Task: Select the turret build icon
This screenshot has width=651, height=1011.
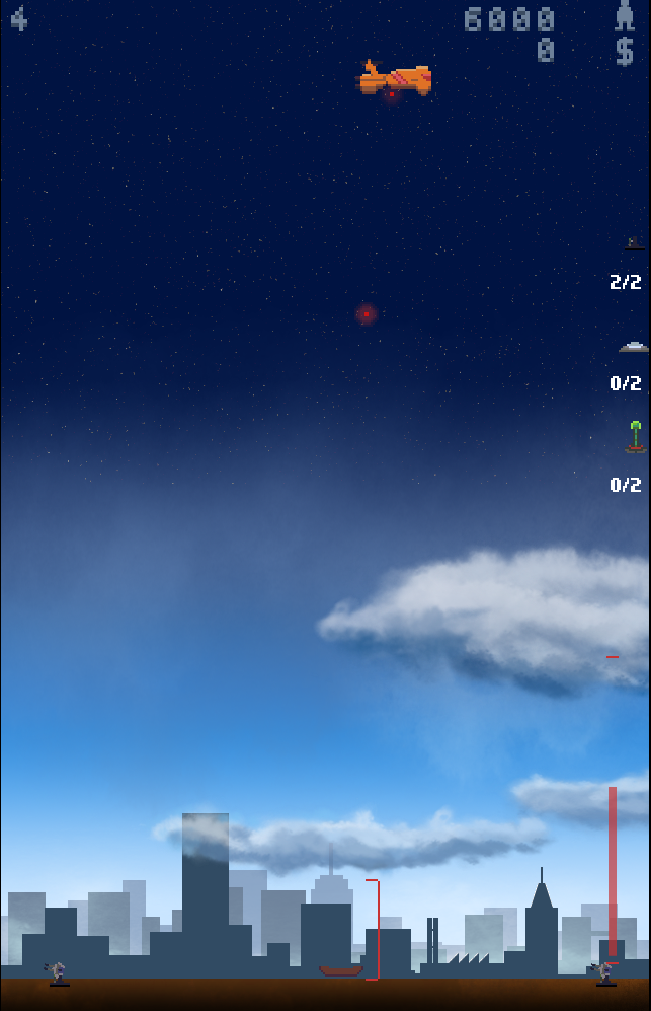Action: pyautogui.click(x=634, y=243)
